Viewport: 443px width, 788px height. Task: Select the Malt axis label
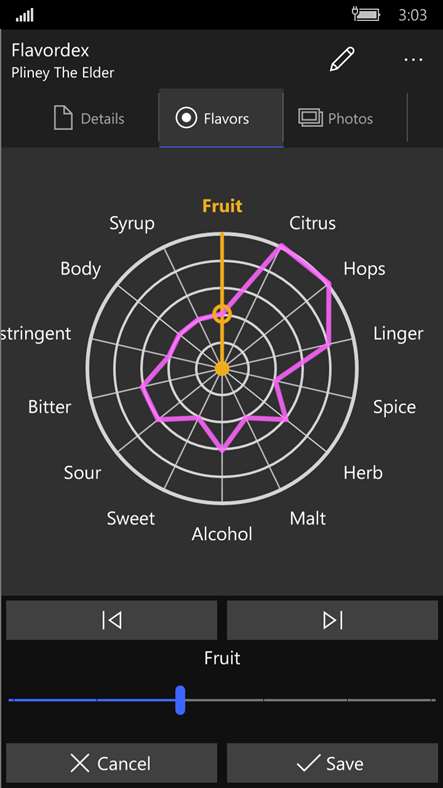tap(308, 518)
